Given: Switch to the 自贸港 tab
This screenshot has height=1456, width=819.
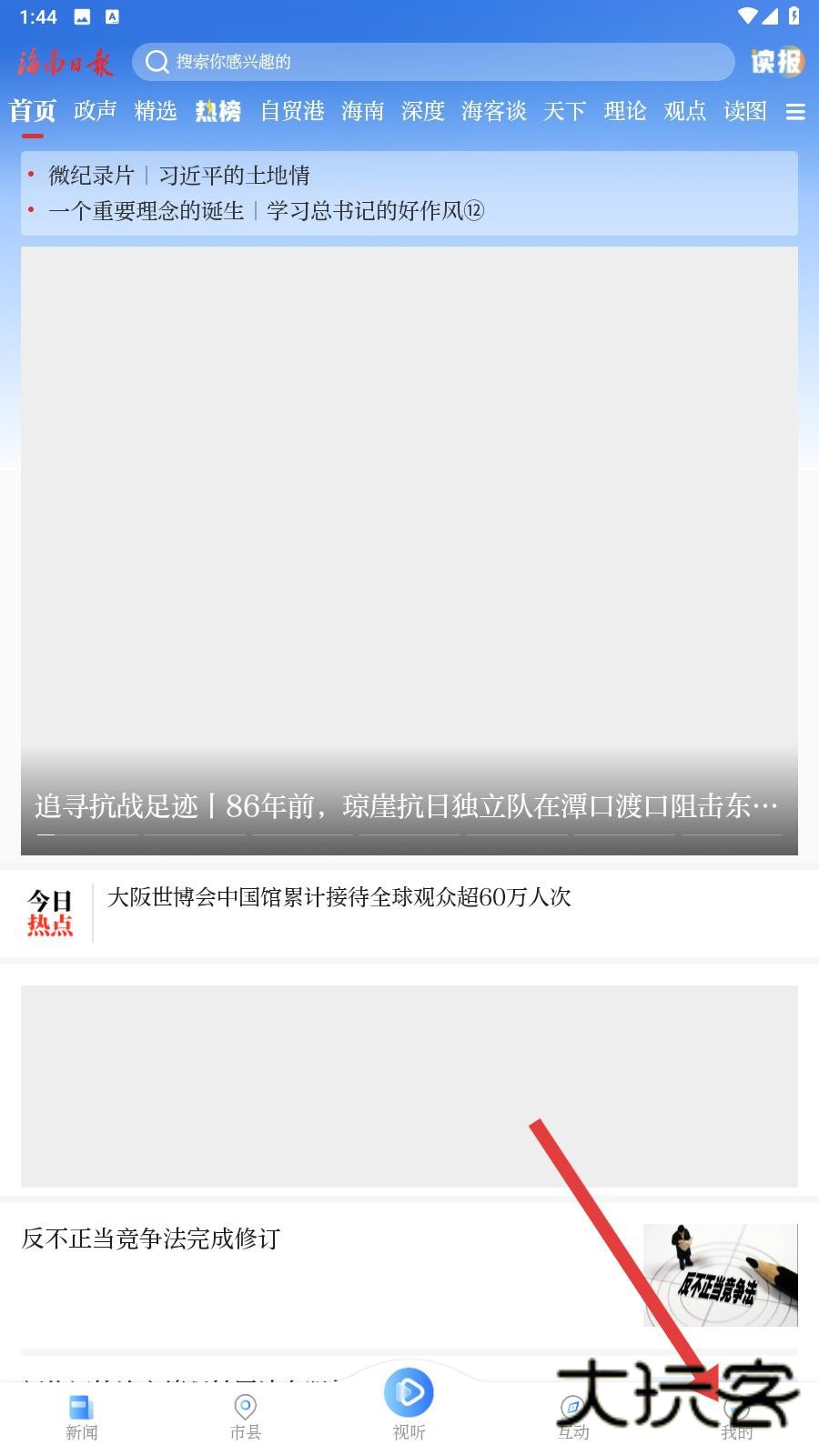Looking at the screenshot, I should (x=292, y=111).
